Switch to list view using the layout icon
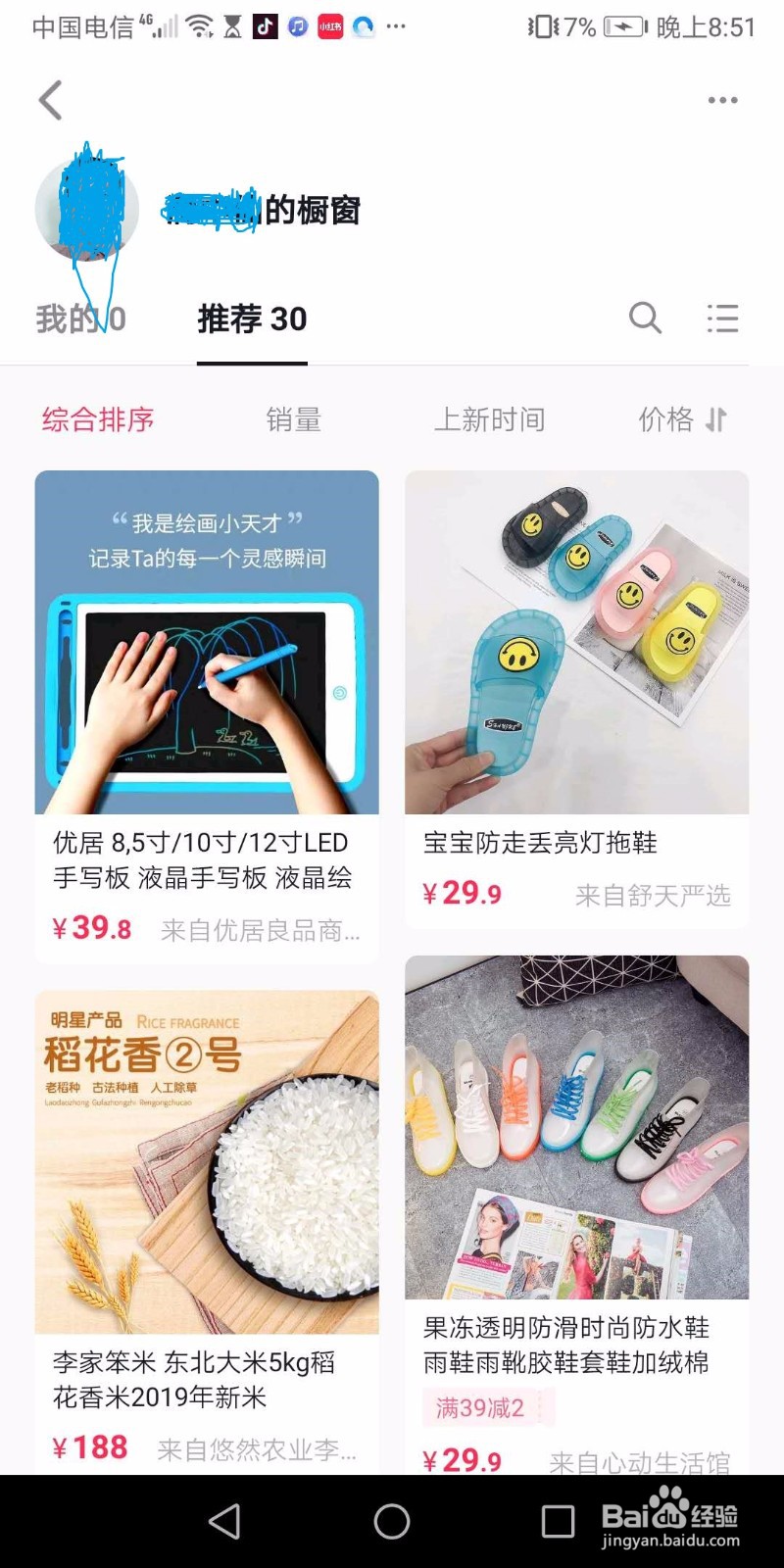 point(722,318)
